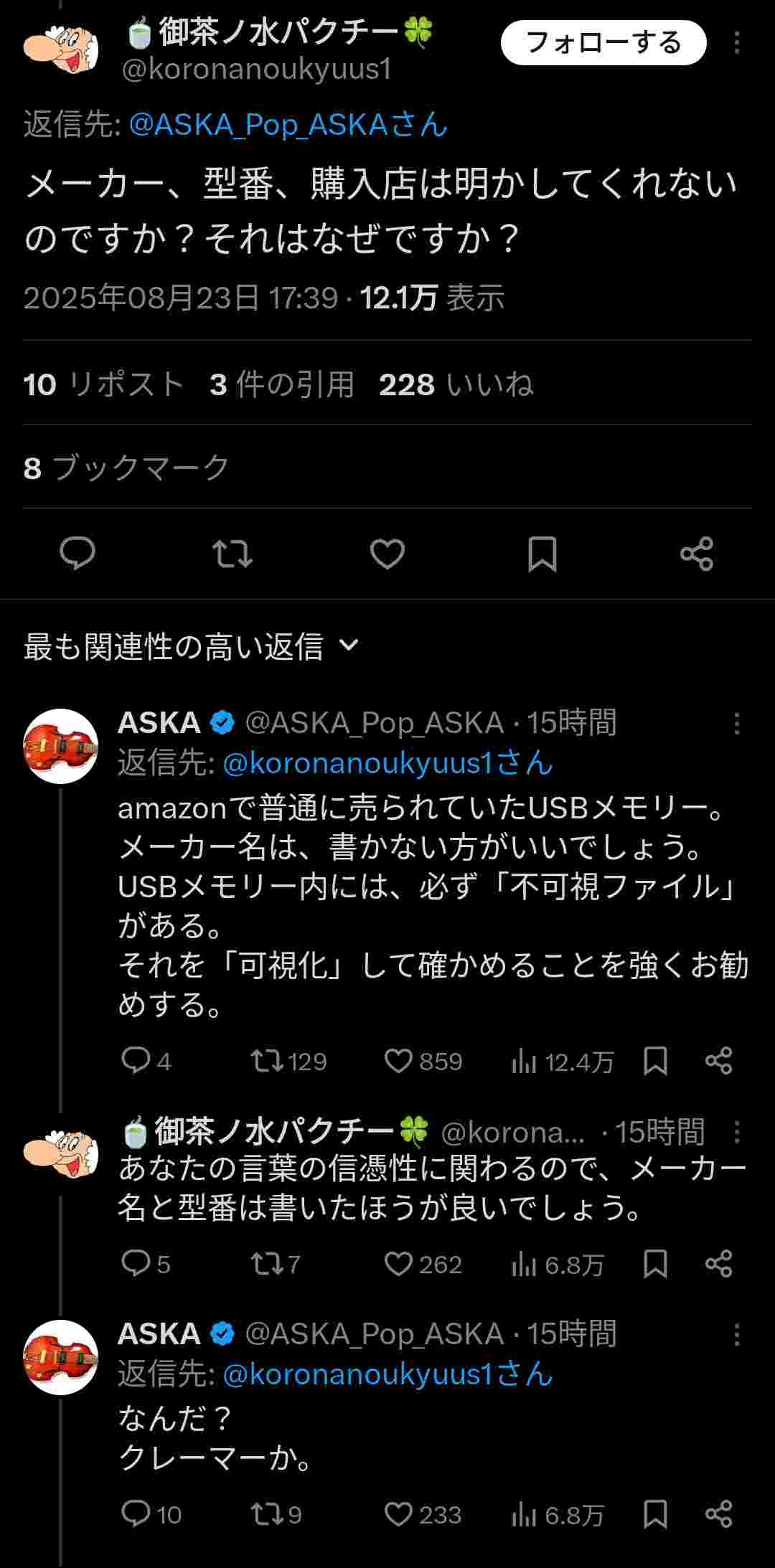775x1568 pixels.
Task: Bookmark ASKA's クレーマーか reply
Action: pos(655,1514)
